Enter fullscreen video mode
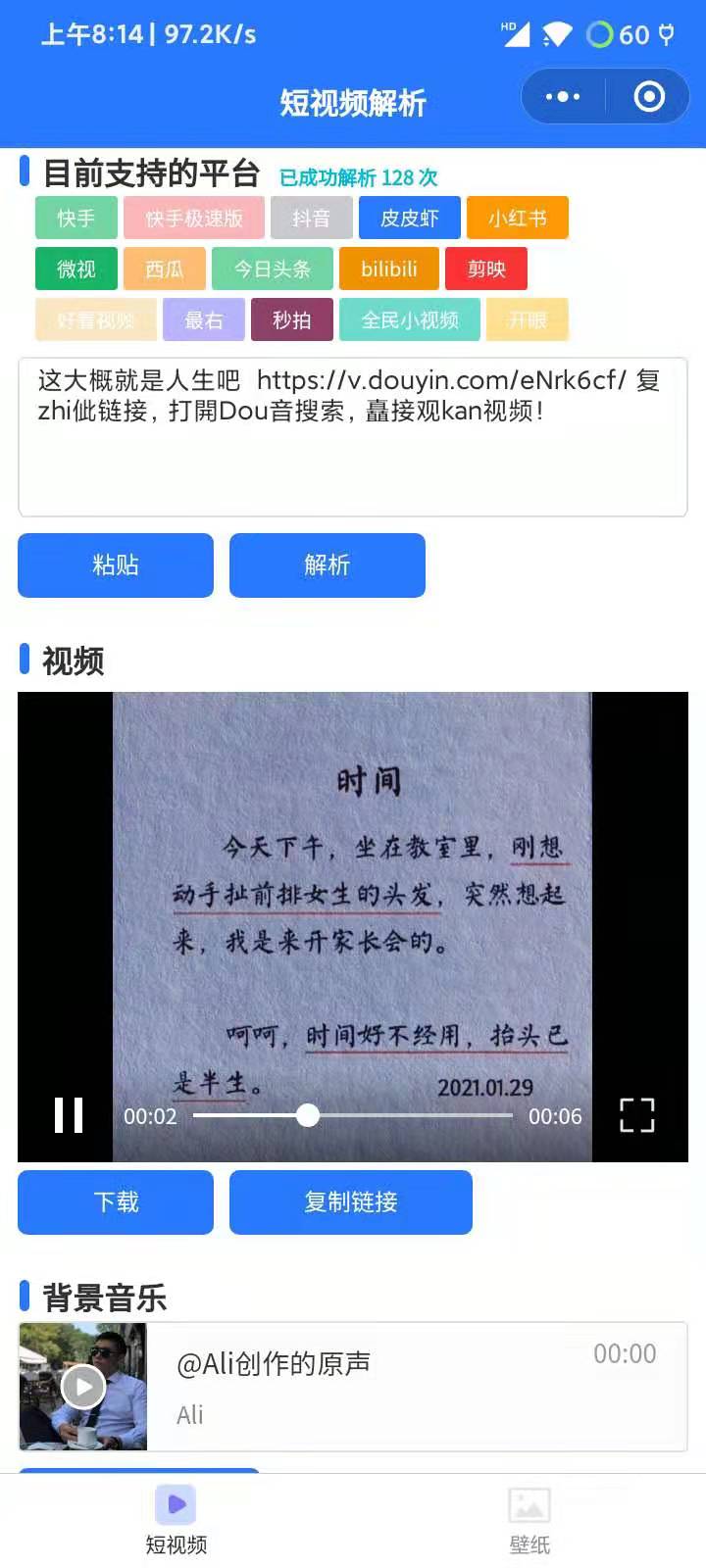706x1568 pixels. pyautogui.click(x=636, y=1115)
